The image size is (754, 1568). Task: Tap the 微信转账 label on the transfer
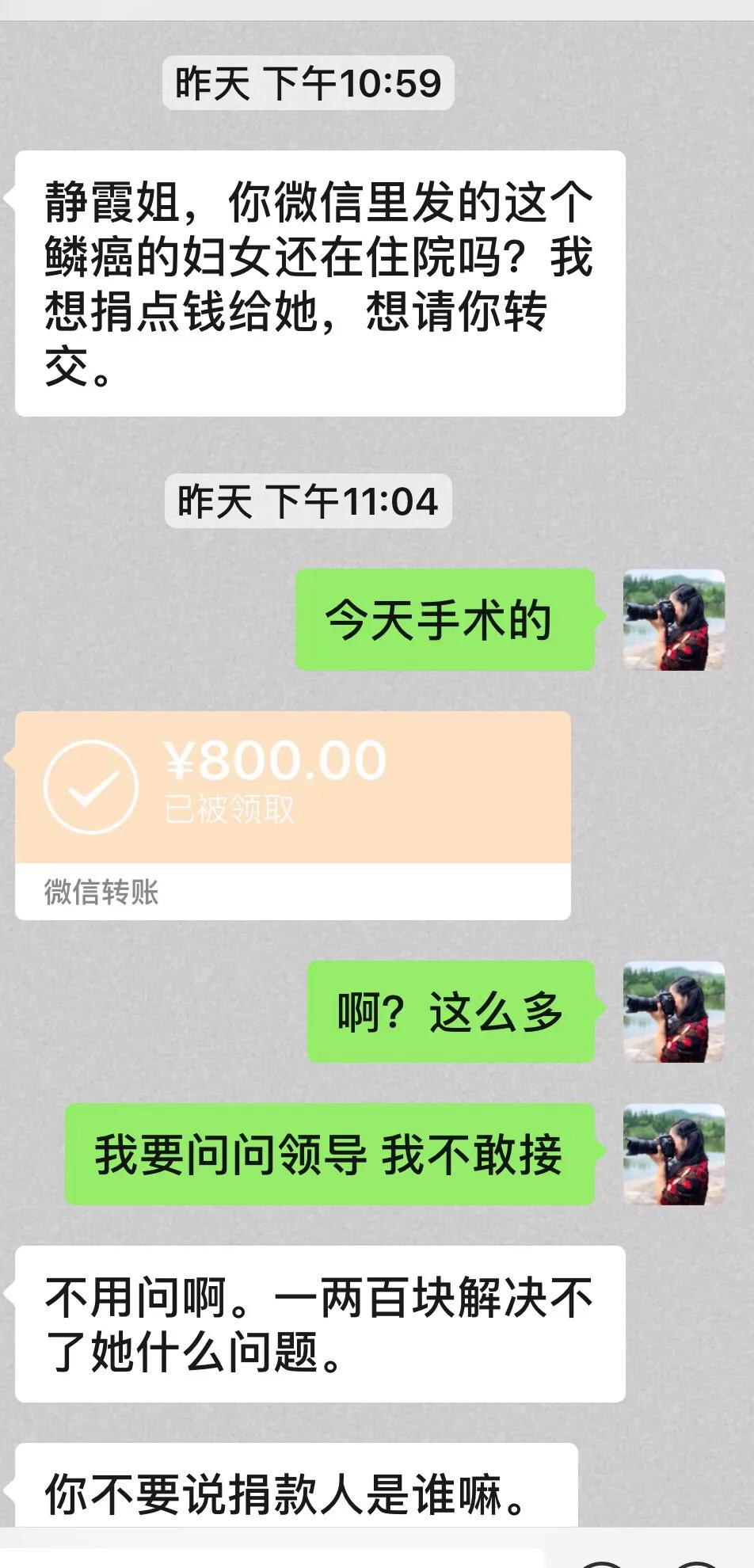click(103, 891)
